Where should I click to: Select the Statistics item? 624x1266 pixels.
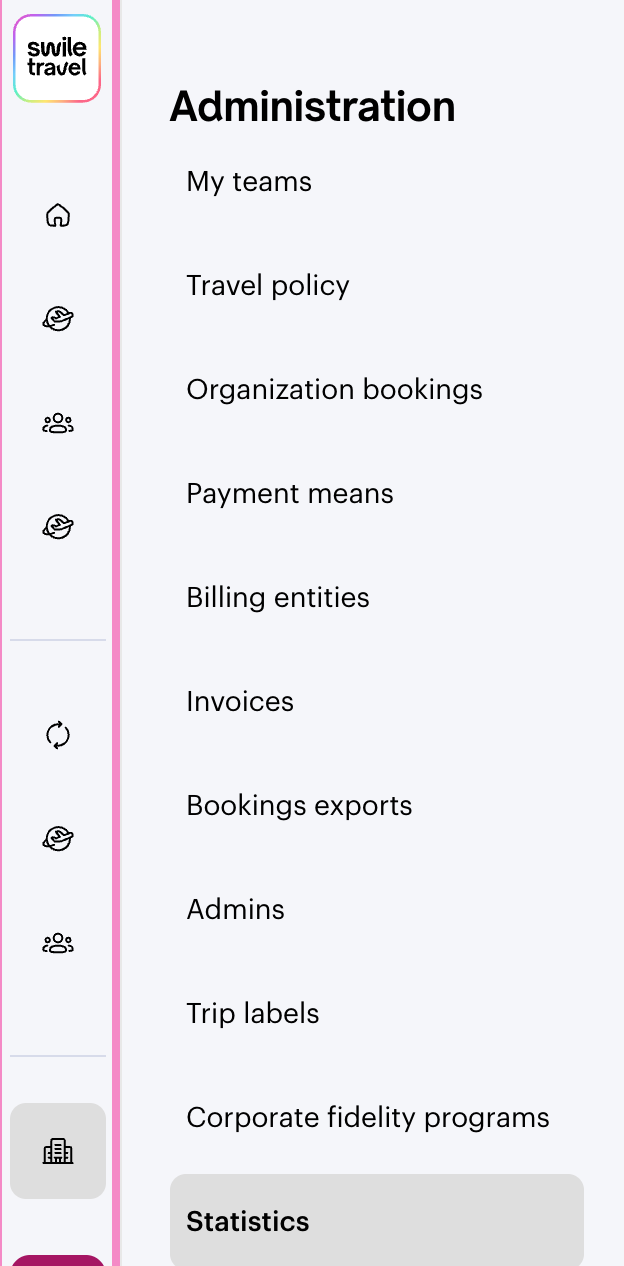pyautogui.click(x=377, y=1221)
